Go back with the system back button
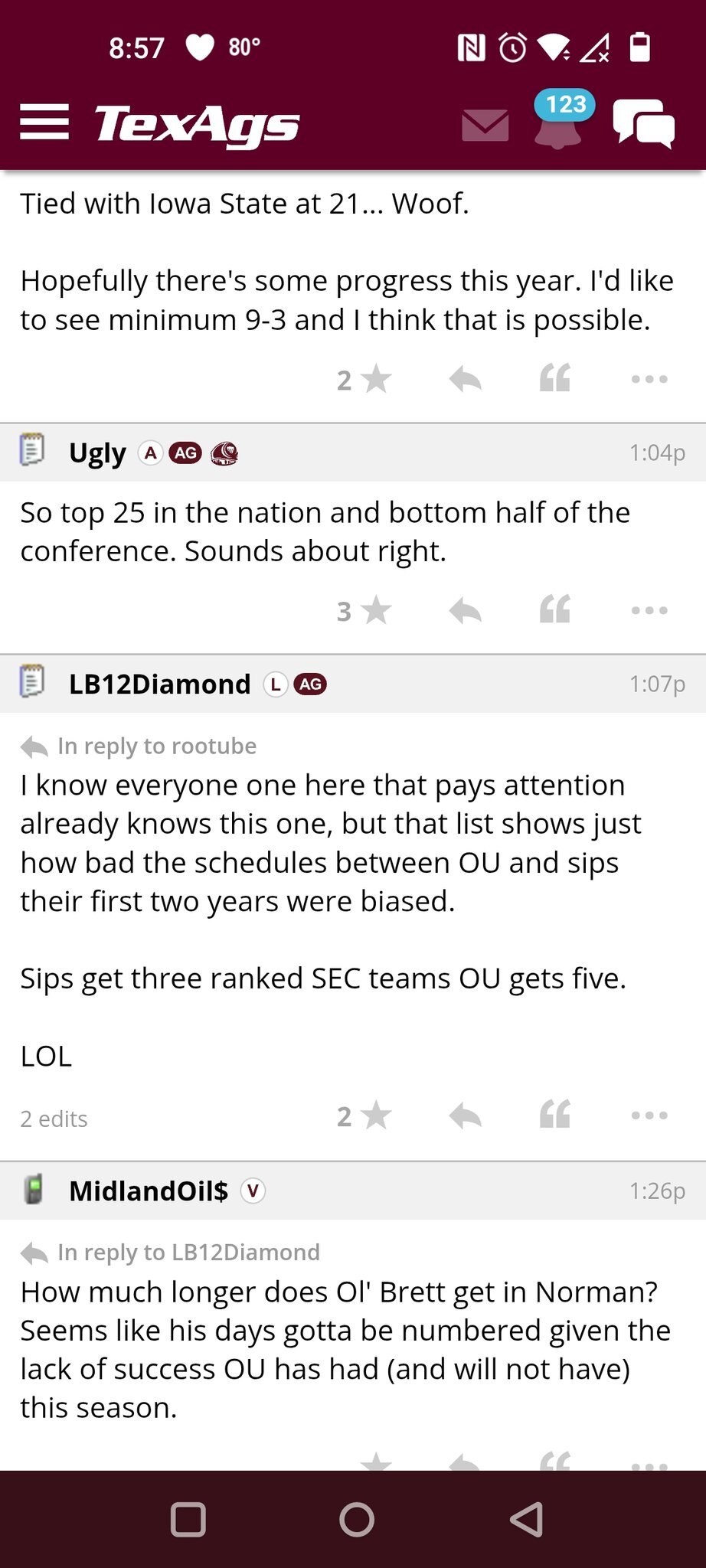This screenshot has width=706, height=1568. [527, 1519]
